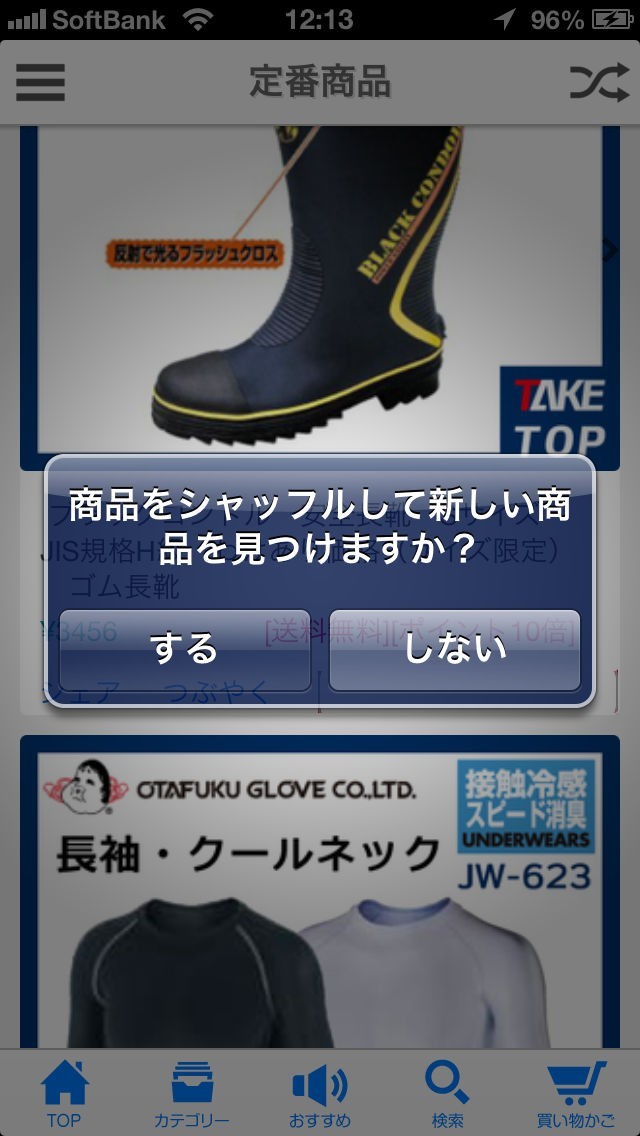Tap the shuffle products icon
This screenshot has width=640, height=1136.
tap(598, 82)
